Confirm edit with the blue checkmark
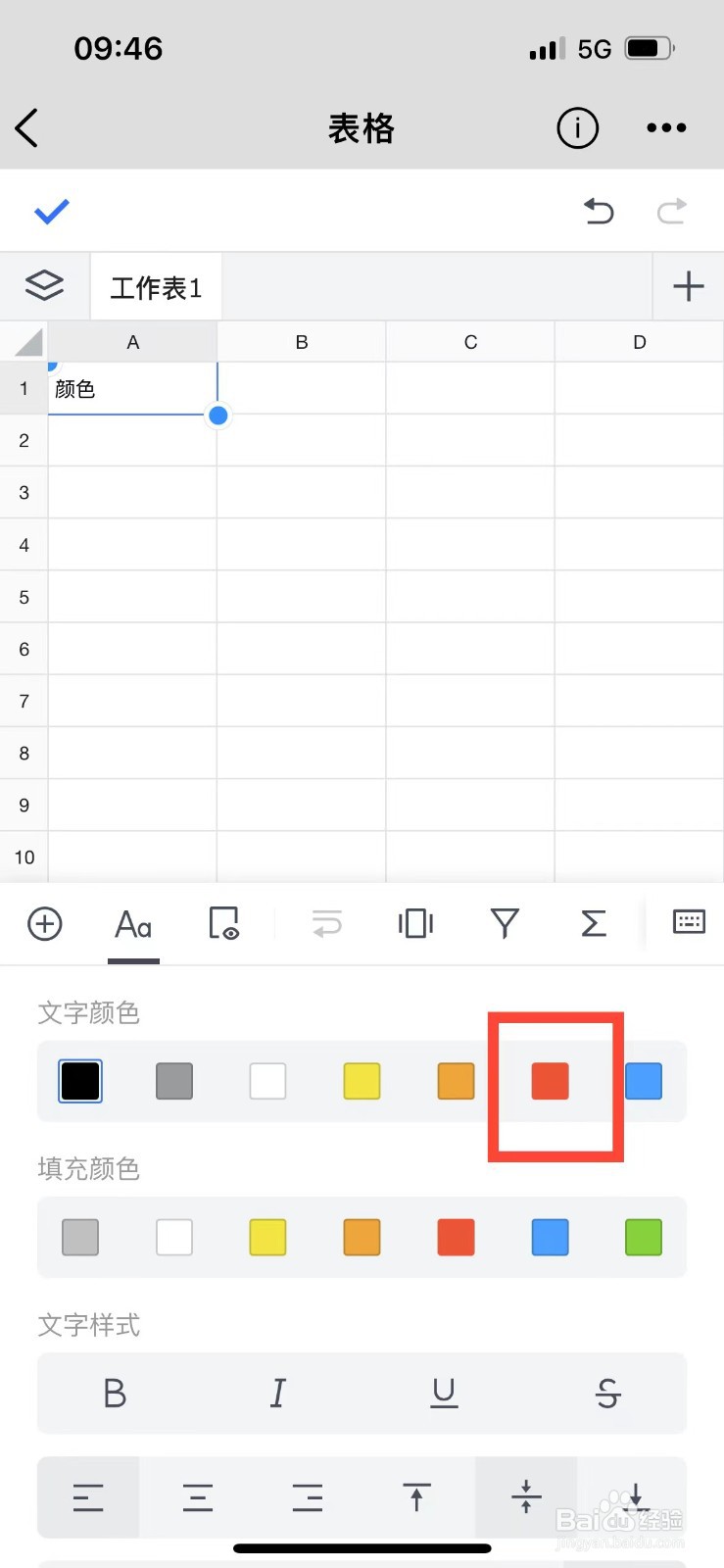Image resolution: width=724 pixels, height=1568 pixels. click(x=51, y=210)
